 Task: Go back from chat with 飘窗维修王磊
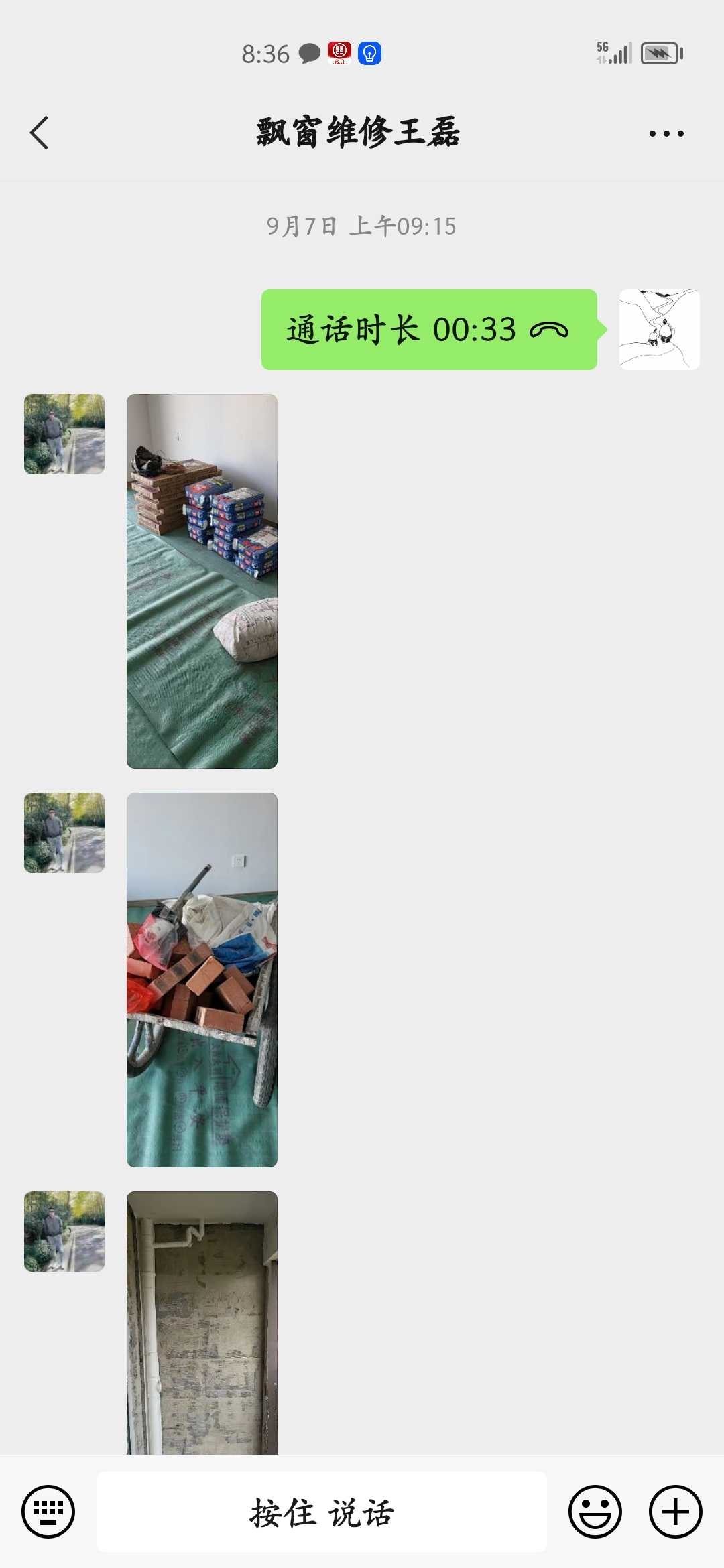tap(40, 133)
